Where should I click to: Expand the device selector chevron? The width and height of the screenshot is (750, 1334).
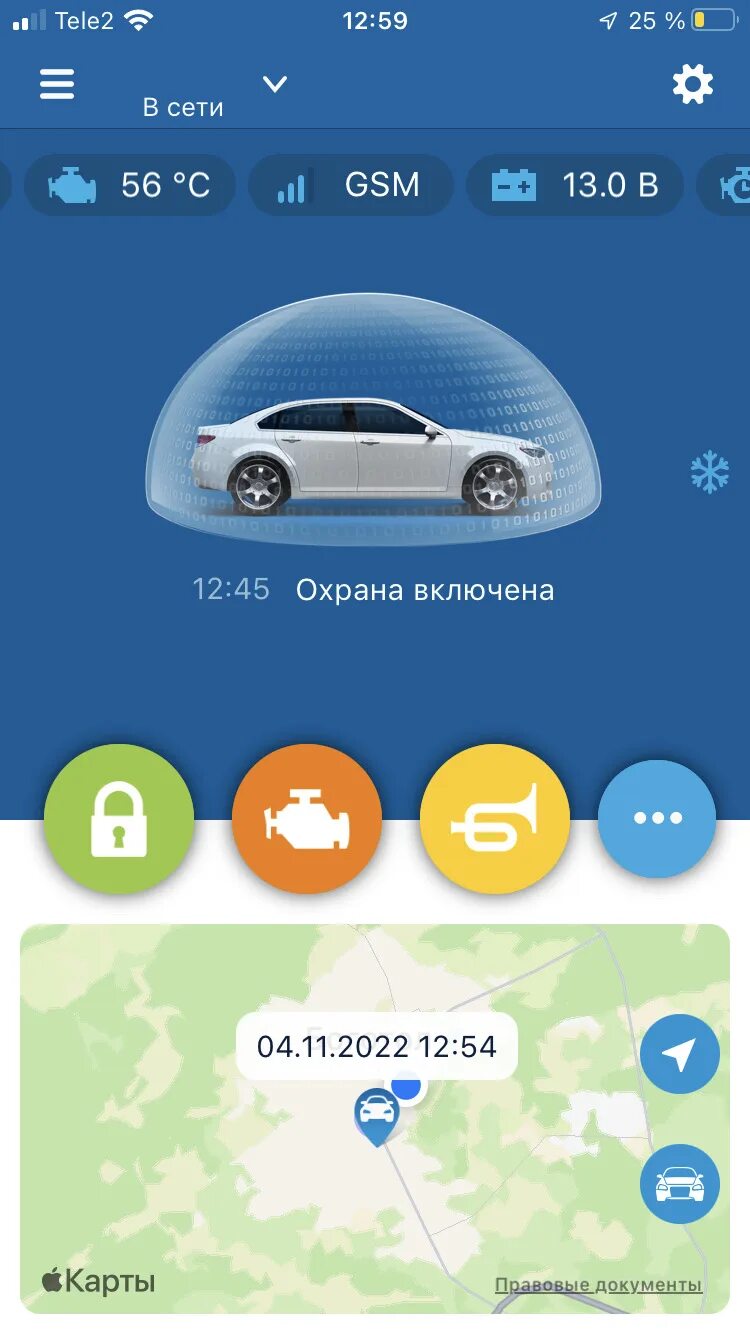(275, 85)
